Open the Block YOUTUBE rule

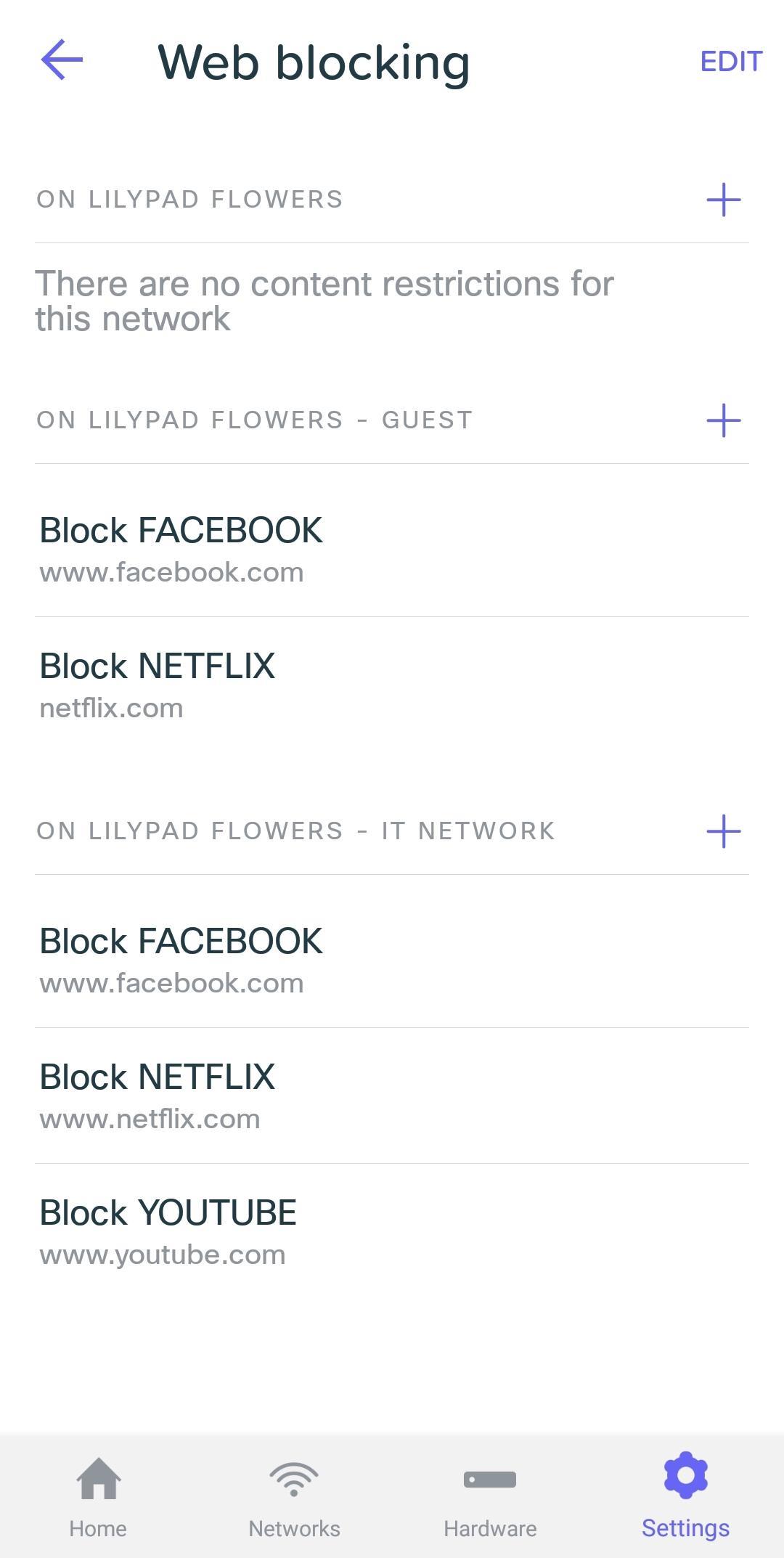coord(392,1231)
